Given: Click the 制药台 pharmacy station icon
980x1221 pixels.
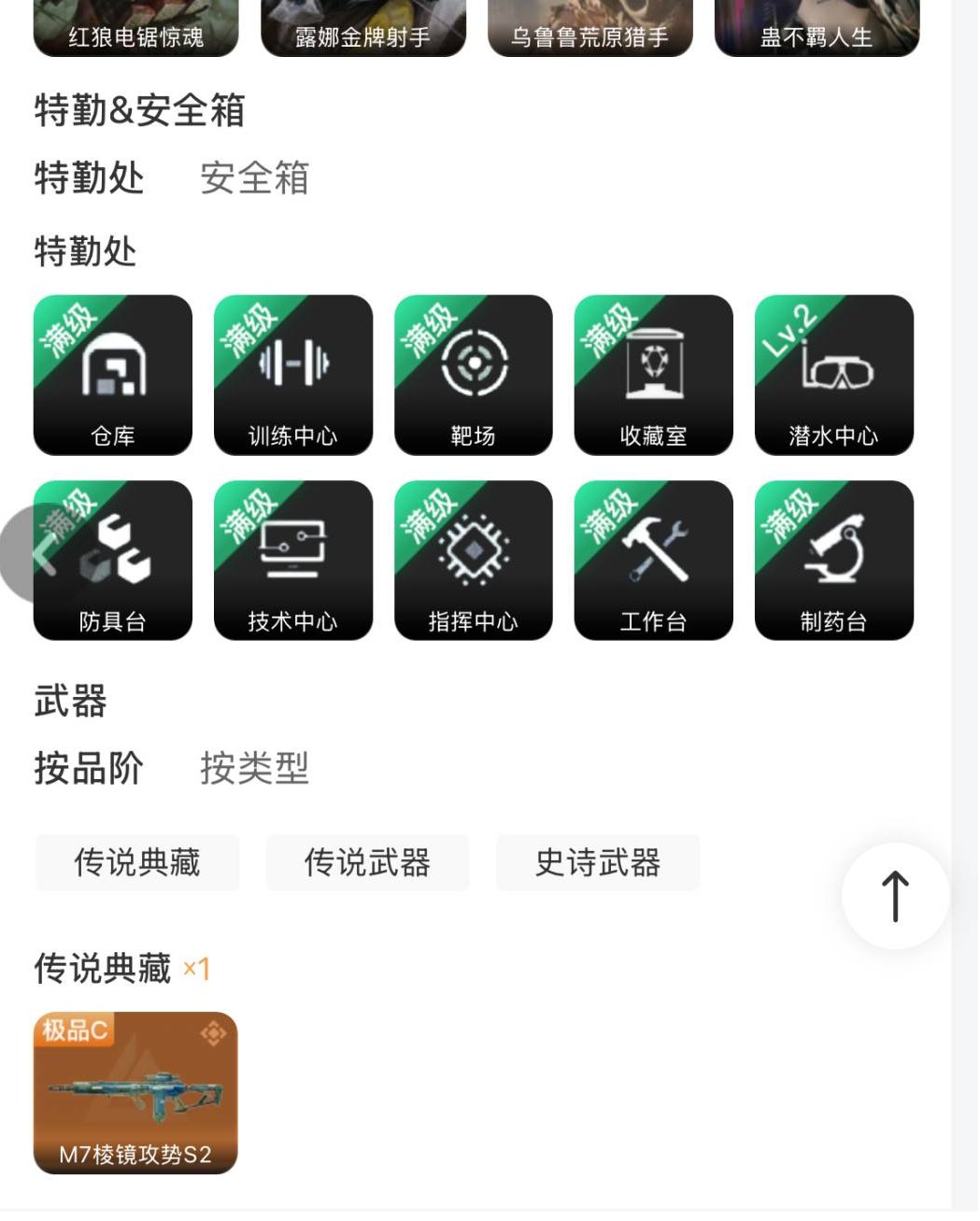Looking at the screenshot, I should tap(833, 559).
